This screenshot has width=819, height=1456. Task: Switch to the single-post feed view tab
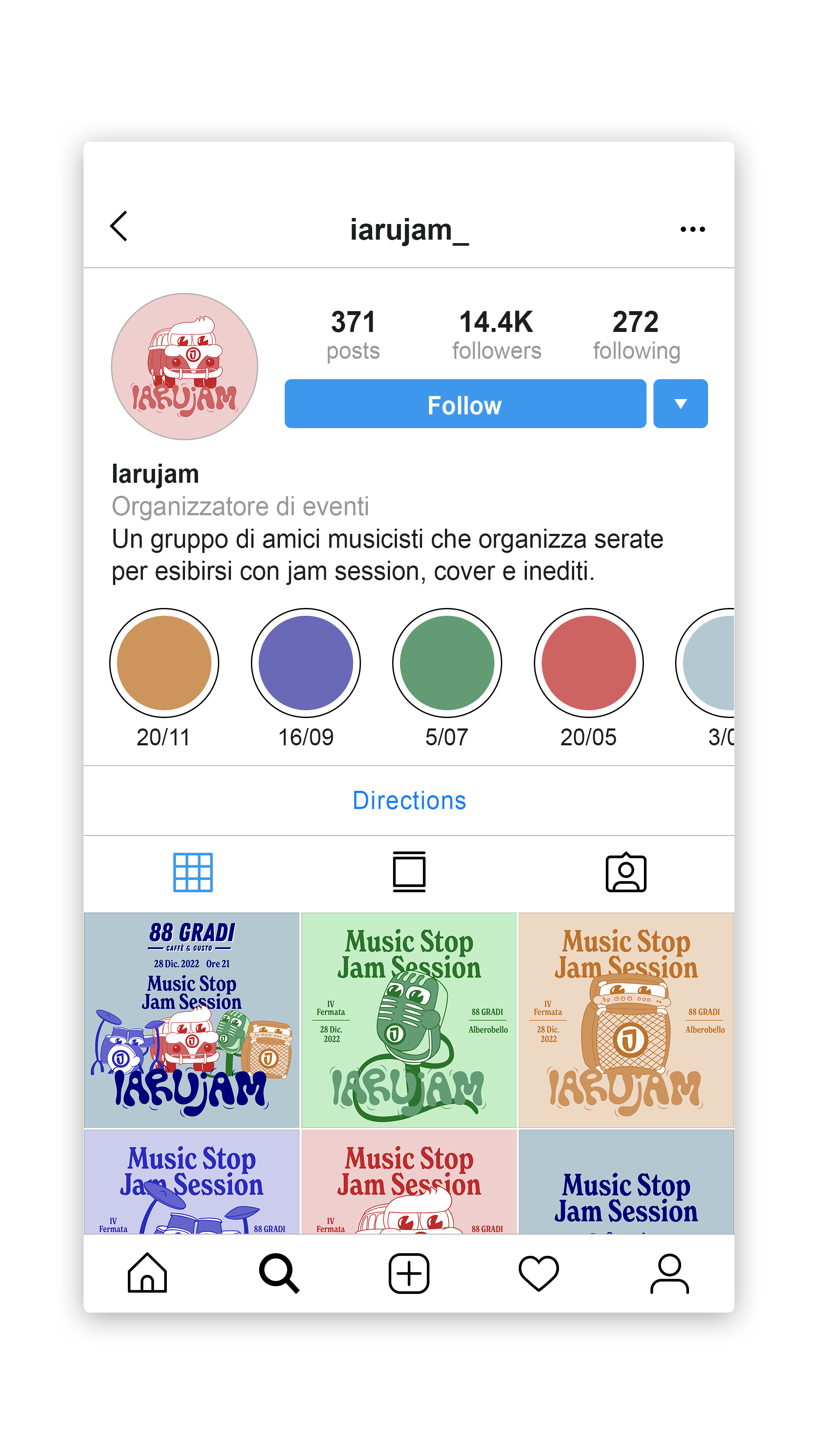409,872
